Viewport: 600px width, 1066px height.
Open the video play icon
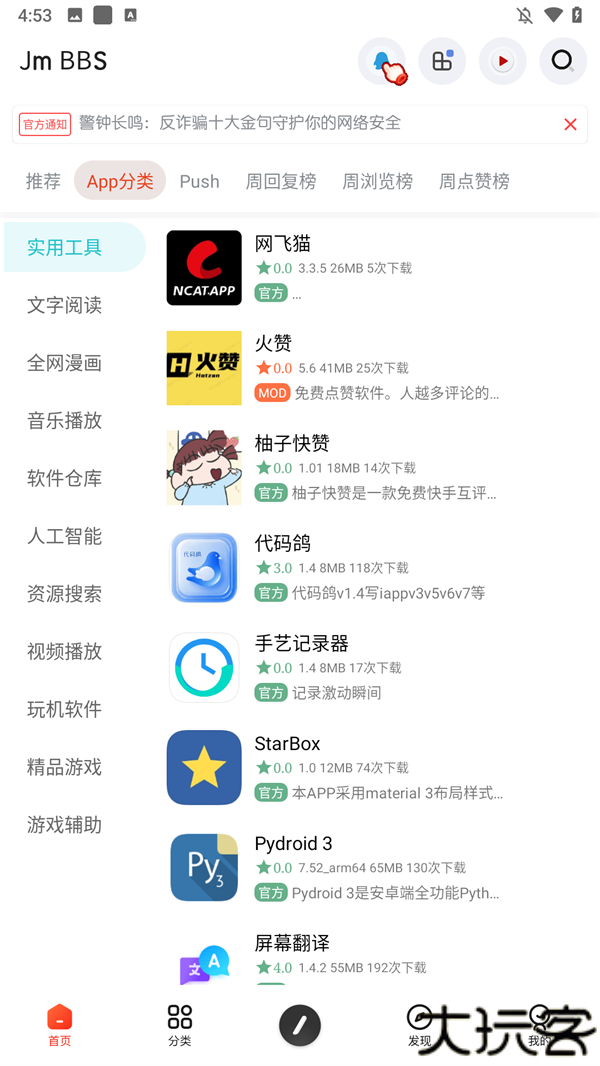(x=502, y=62)
